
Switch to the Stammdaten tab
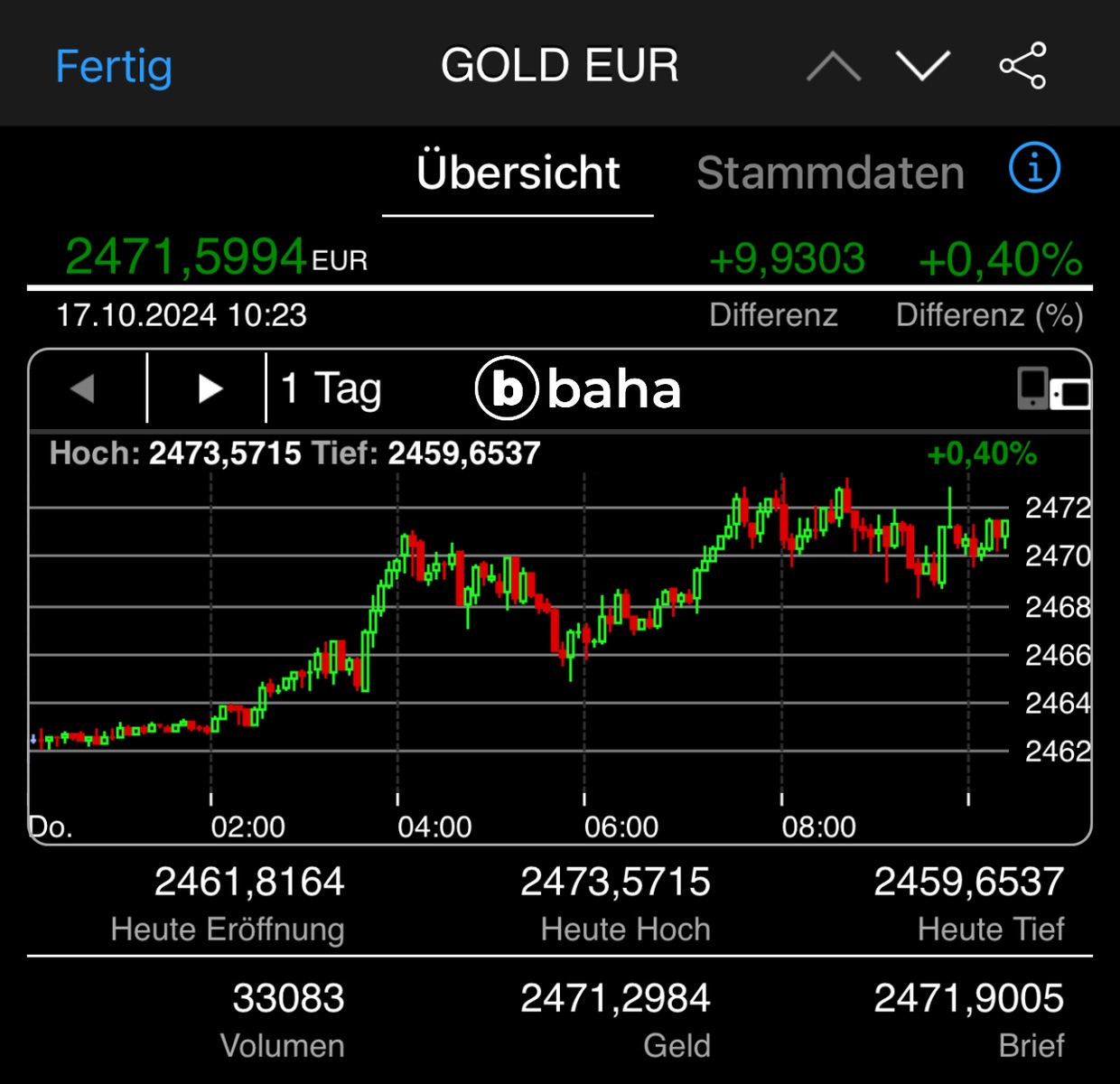coord(830,173)
